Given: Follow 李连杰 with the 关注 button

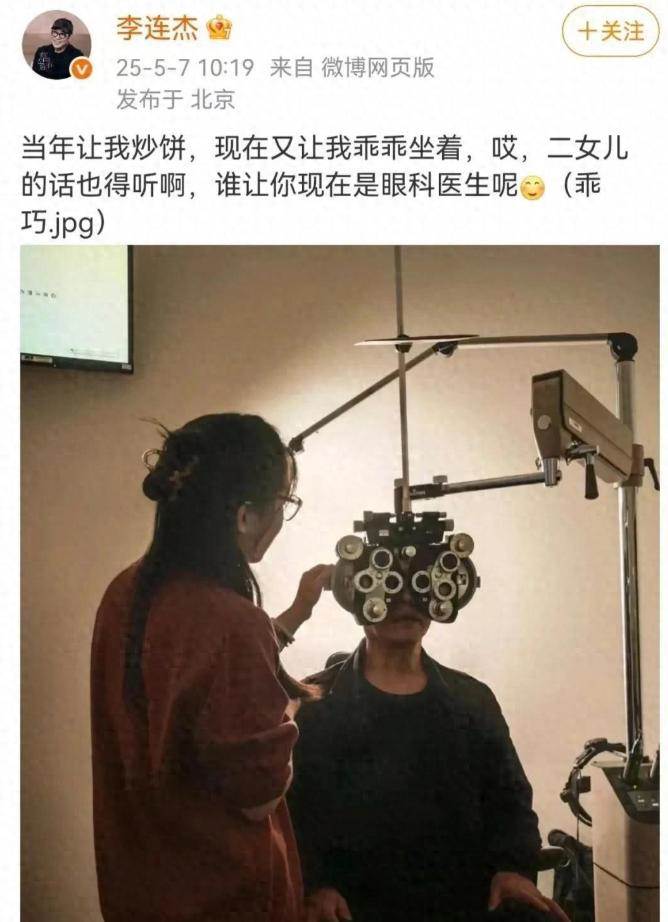Looking at the screenshot, I should coord(610,32).
